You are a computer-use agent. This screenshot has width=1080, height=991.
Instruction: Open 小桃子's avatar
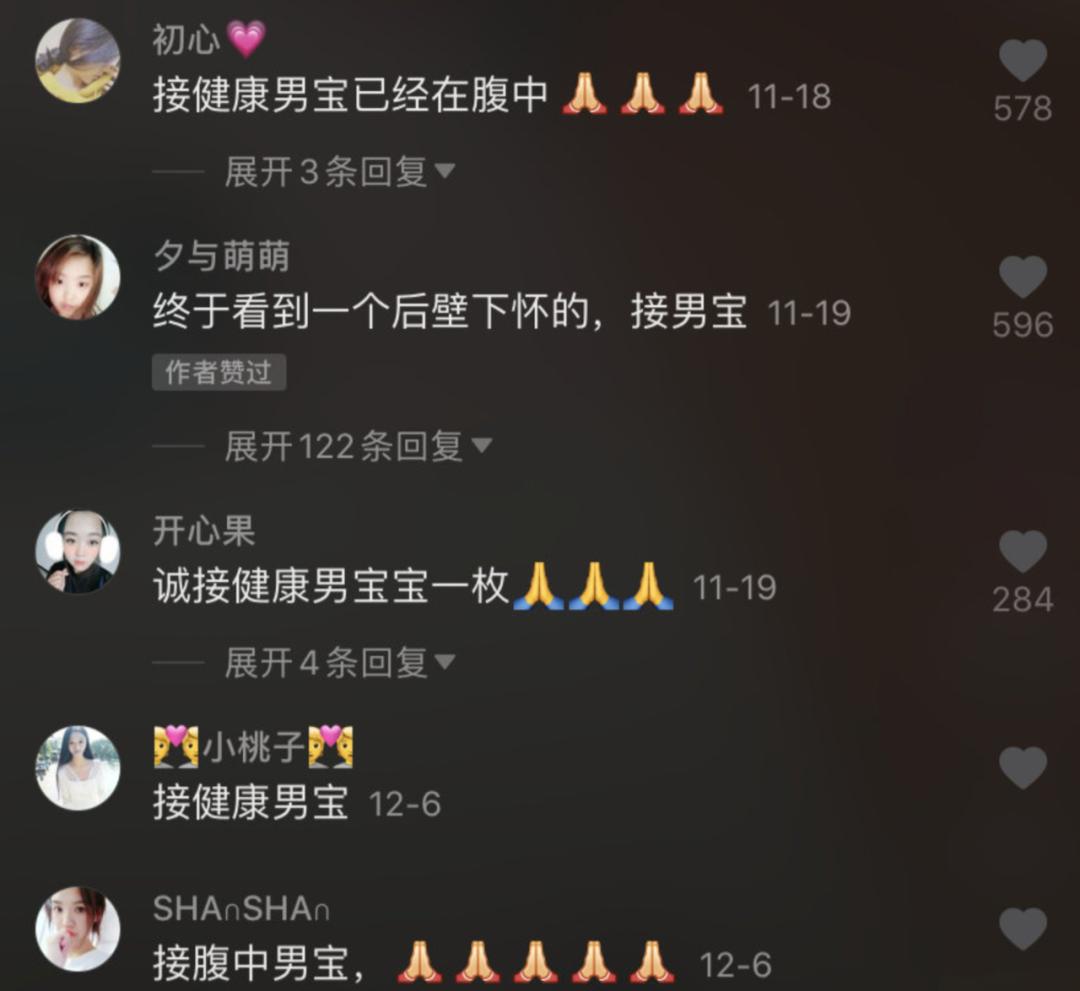tap(78, 767)
